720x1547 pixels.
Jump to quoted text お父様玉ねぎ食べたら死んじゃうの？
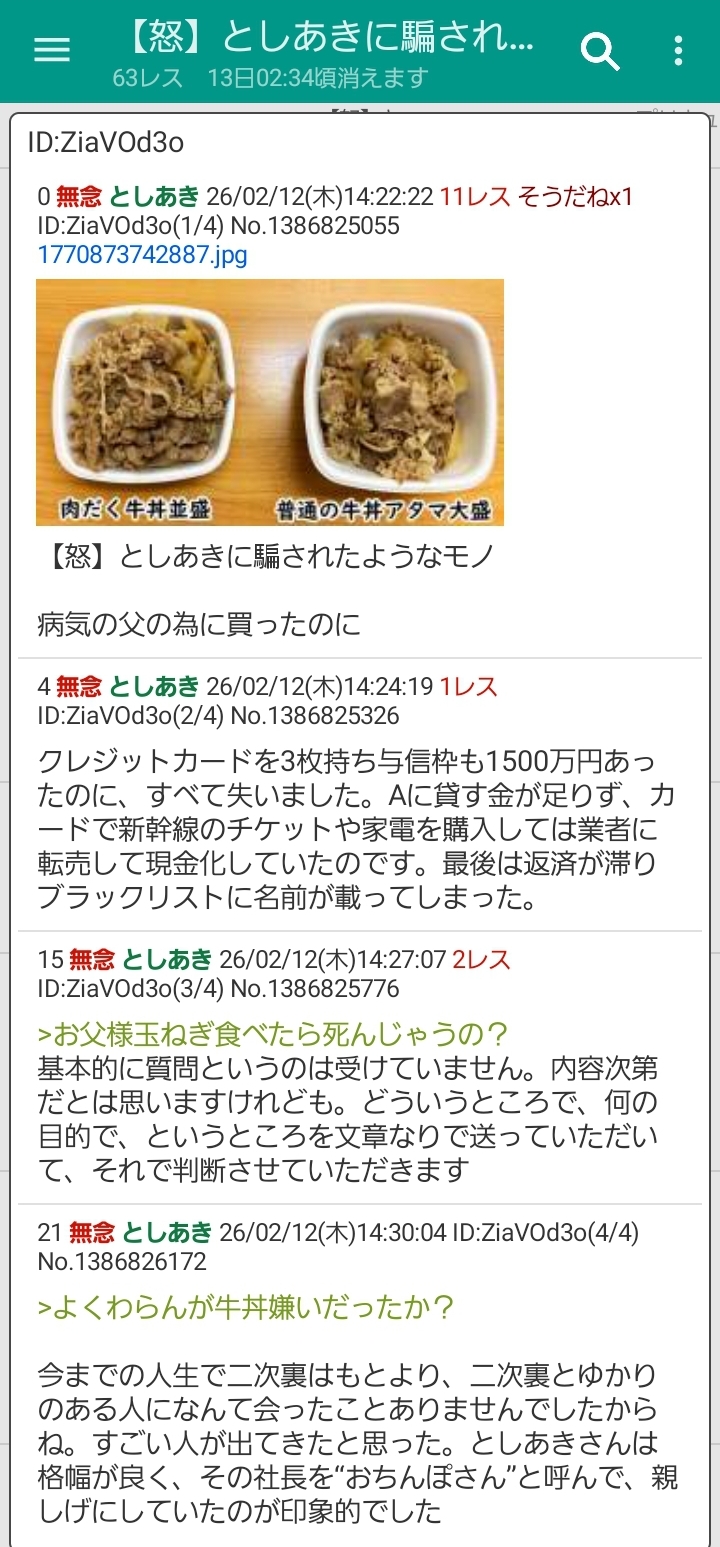[x=272, y=1034]
